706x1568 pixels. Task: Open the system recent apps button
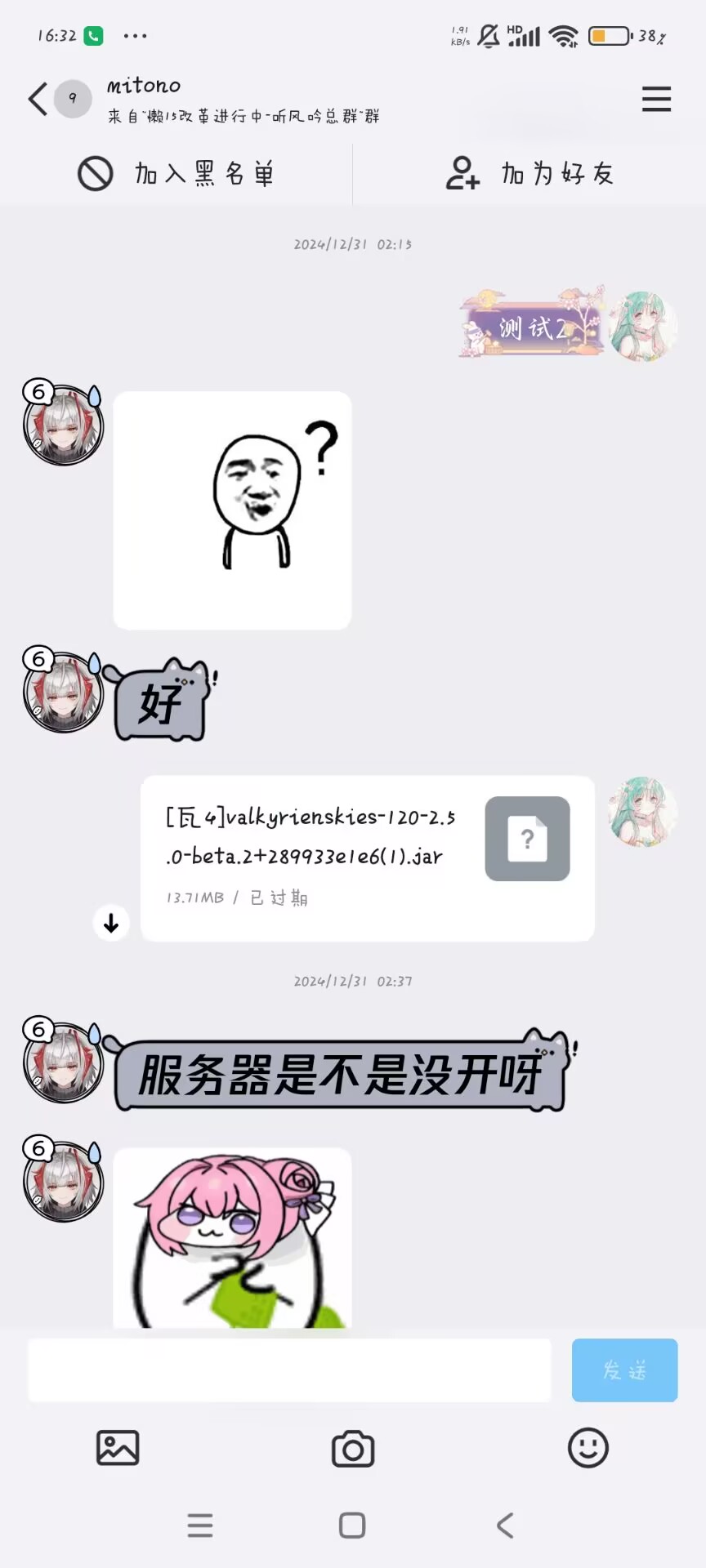click(200, 1525)
